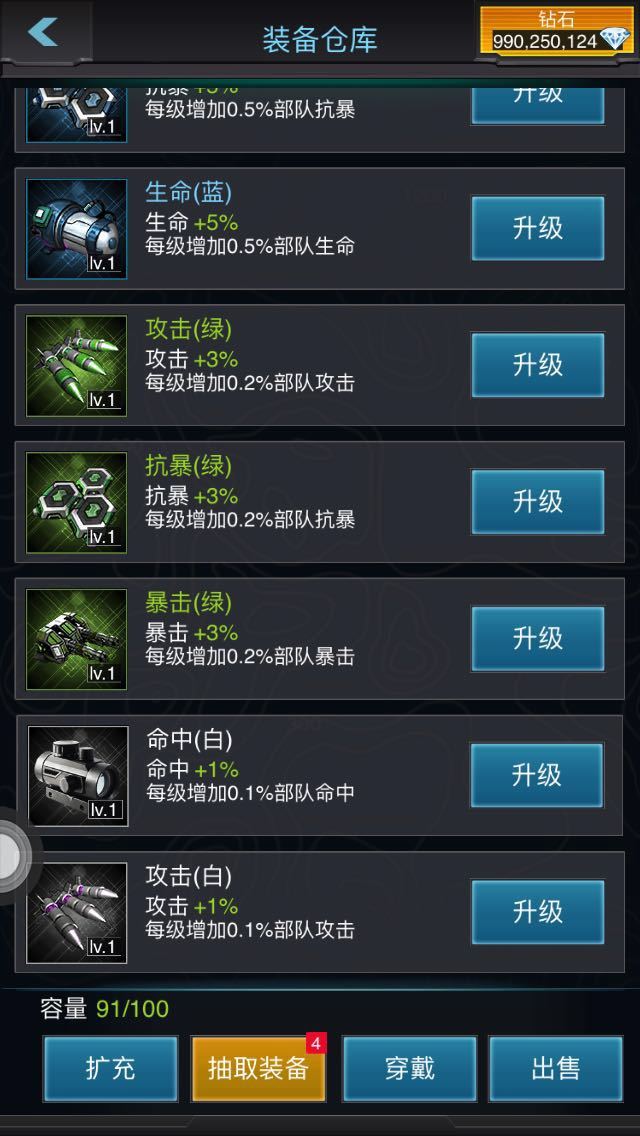Tap the 穿戴 equip button
The image size is (640, 1136).
(x=409, y=1068)
